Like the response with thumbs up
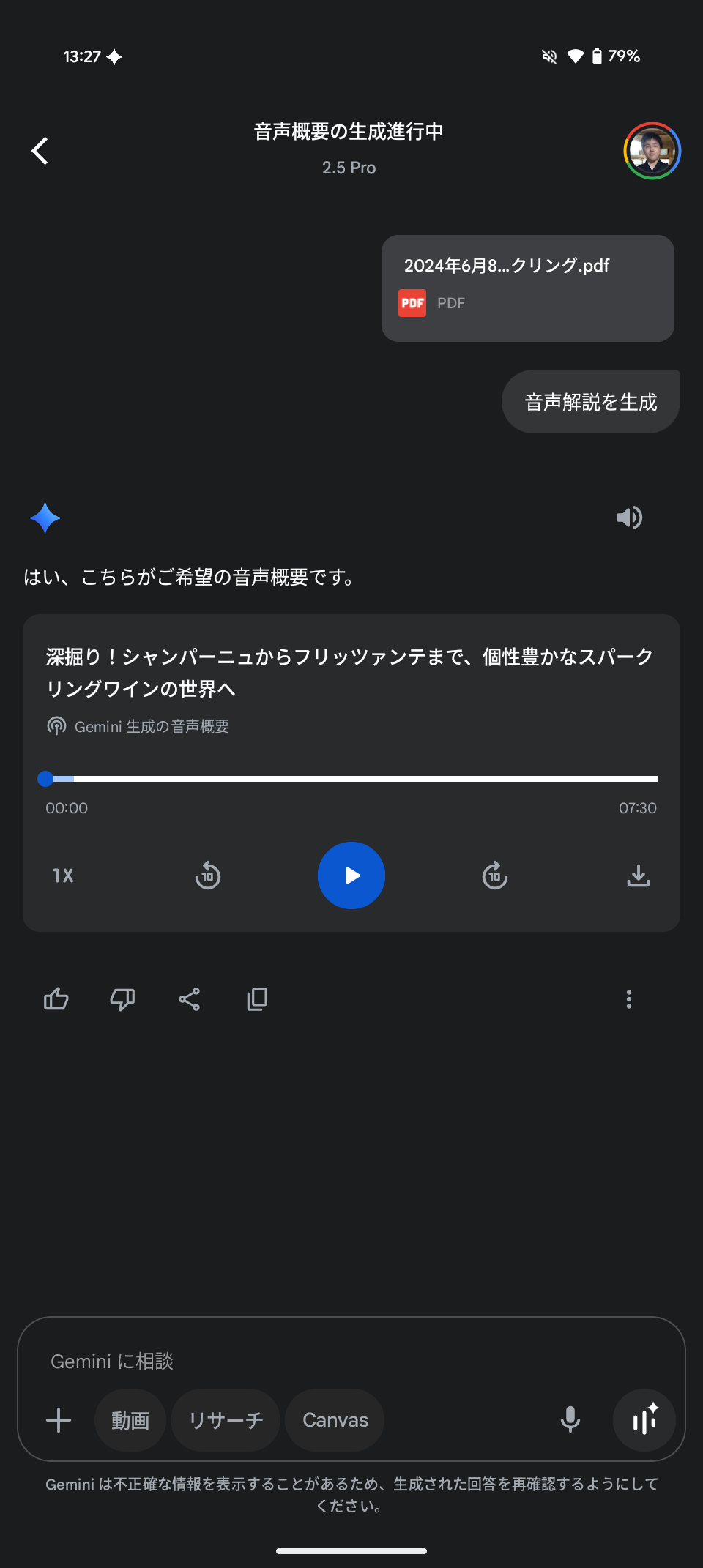 tap(56, 999)
